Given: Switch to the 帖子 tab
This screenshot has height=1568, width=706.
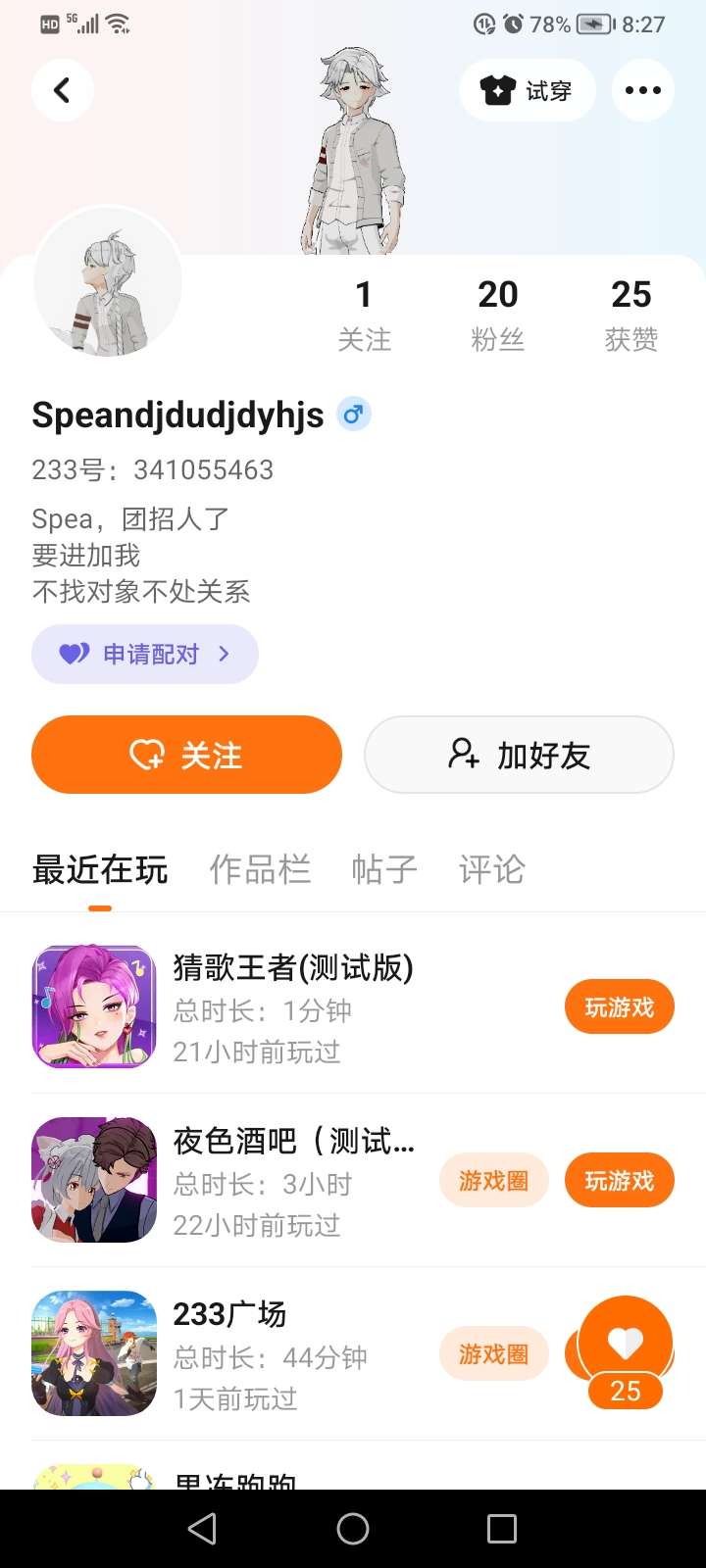Looking at the screenshot, I should coord(384,869).
